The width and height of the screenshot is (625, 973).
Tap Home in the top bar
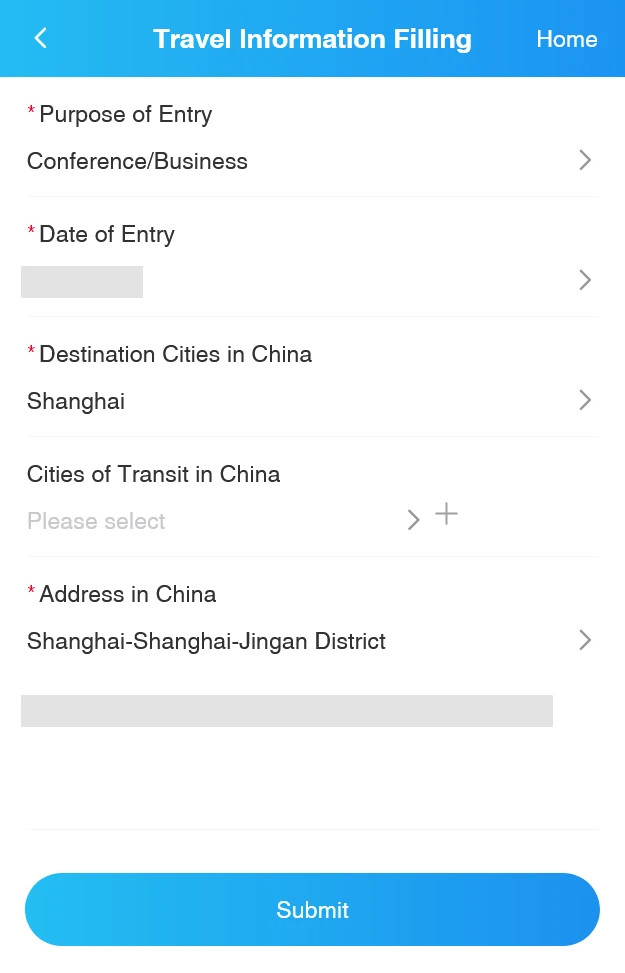pyautogui.click(x=566, y=39)
